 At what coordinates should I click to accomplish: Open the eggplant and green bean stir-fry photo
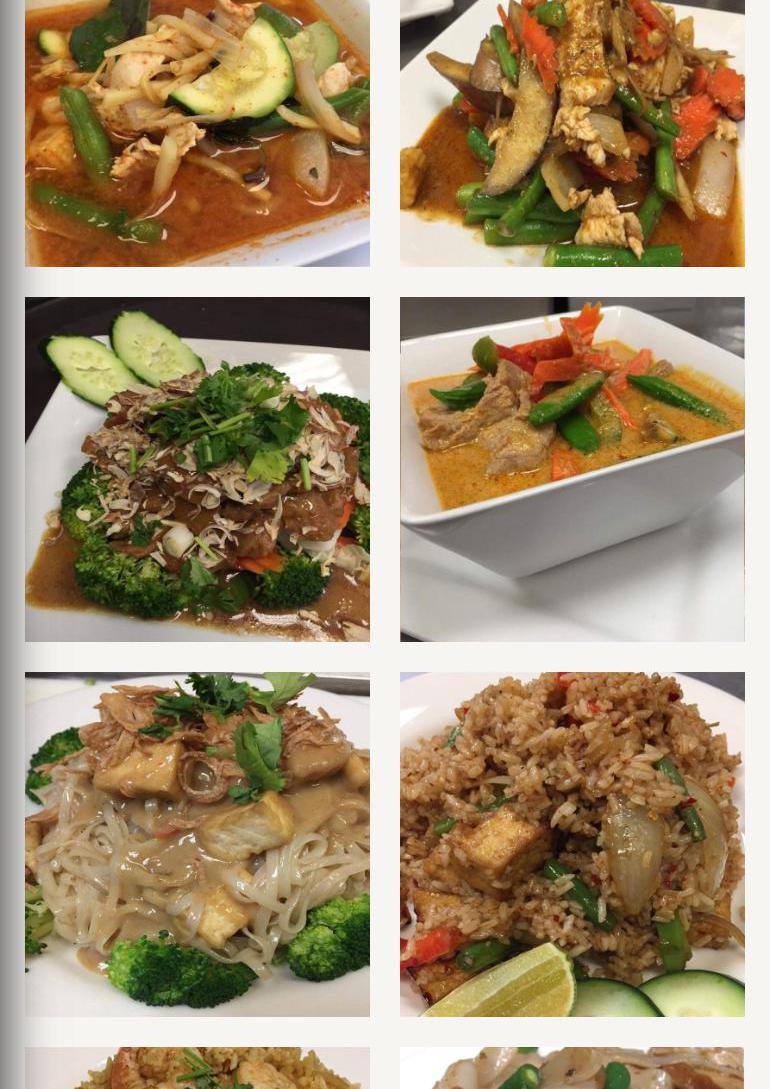click(572, 132)
